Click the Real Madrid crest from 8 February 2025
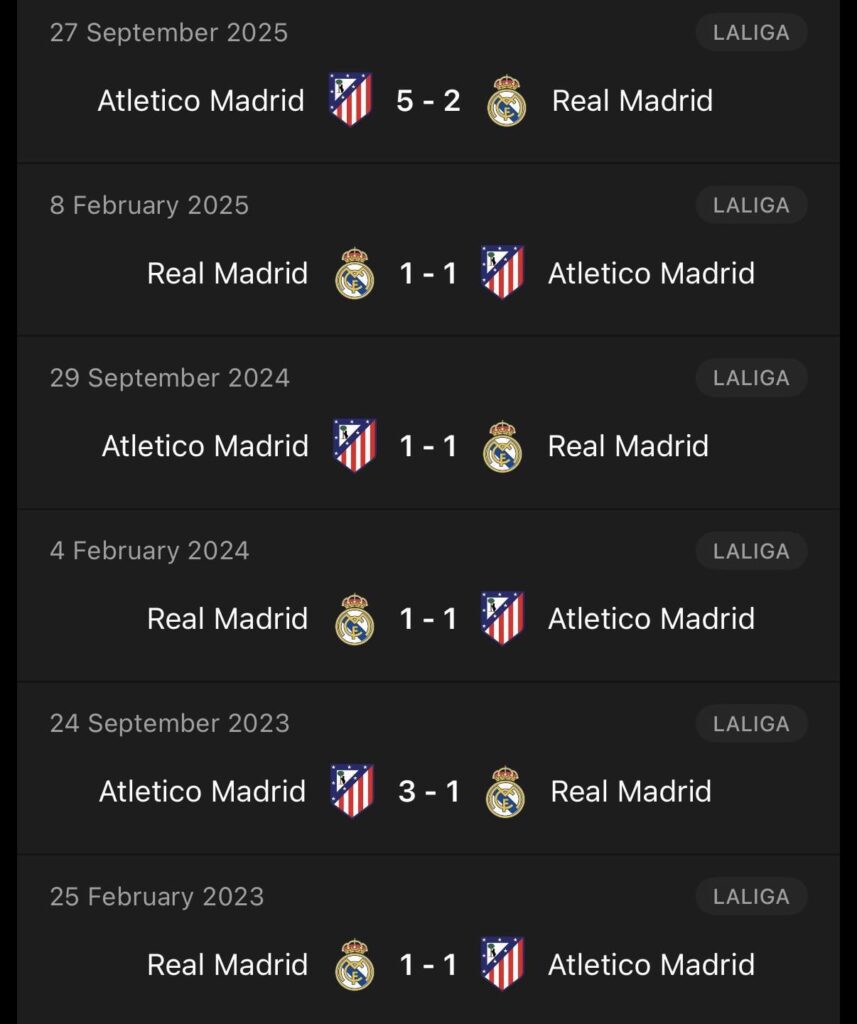The height and width of the screenshot is (1024, 857). click(x=353, y=272)
